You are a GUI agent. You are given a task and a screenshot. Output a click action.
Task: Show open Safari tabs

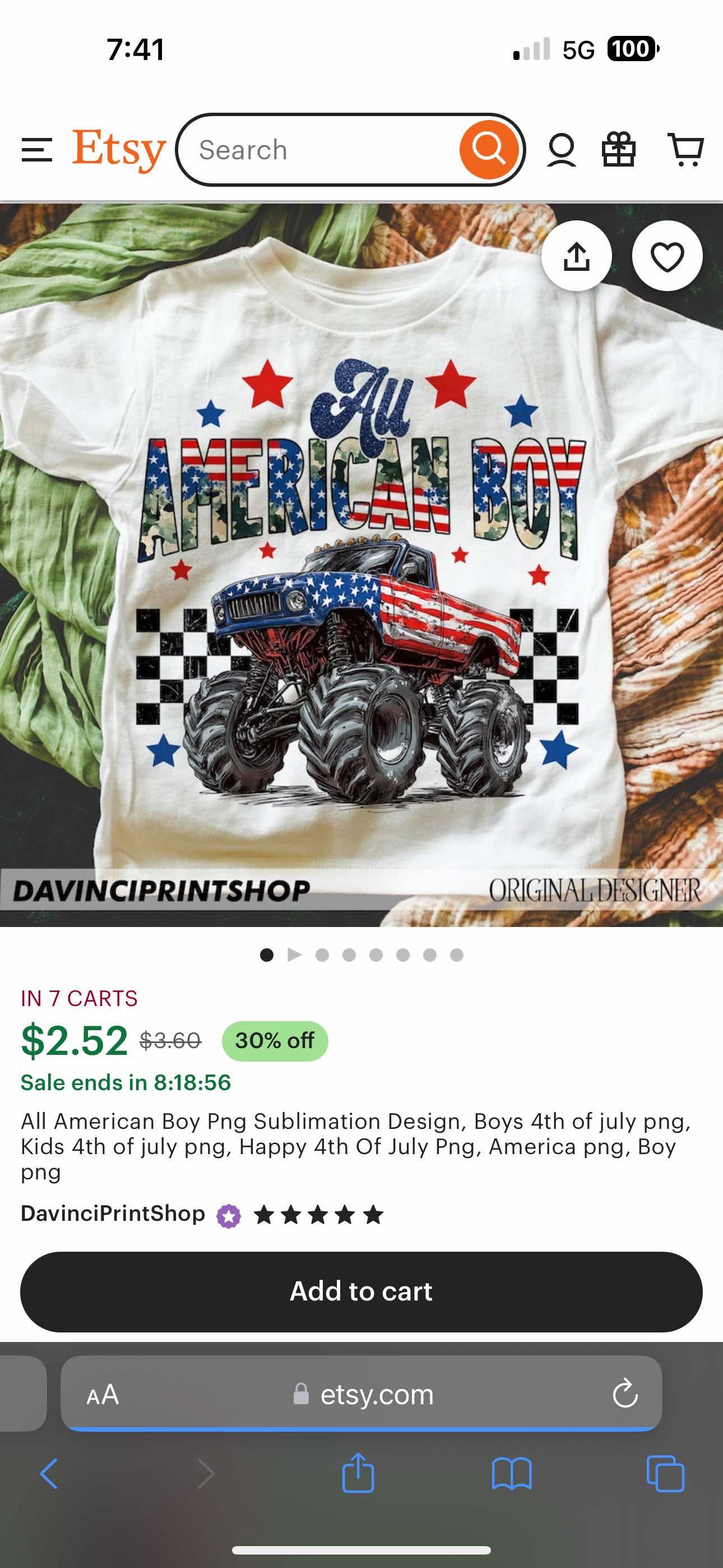665,1473
